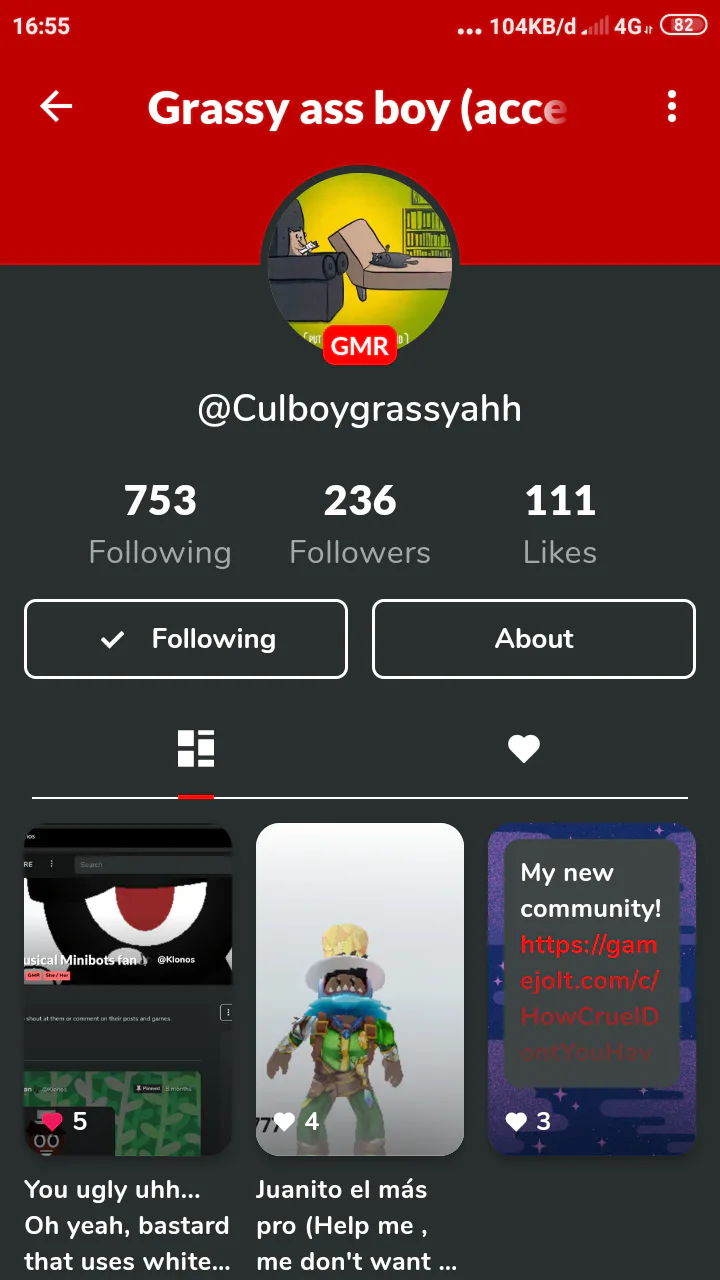Open the 'My new community!' post
720x1280 pixels.
591,990
